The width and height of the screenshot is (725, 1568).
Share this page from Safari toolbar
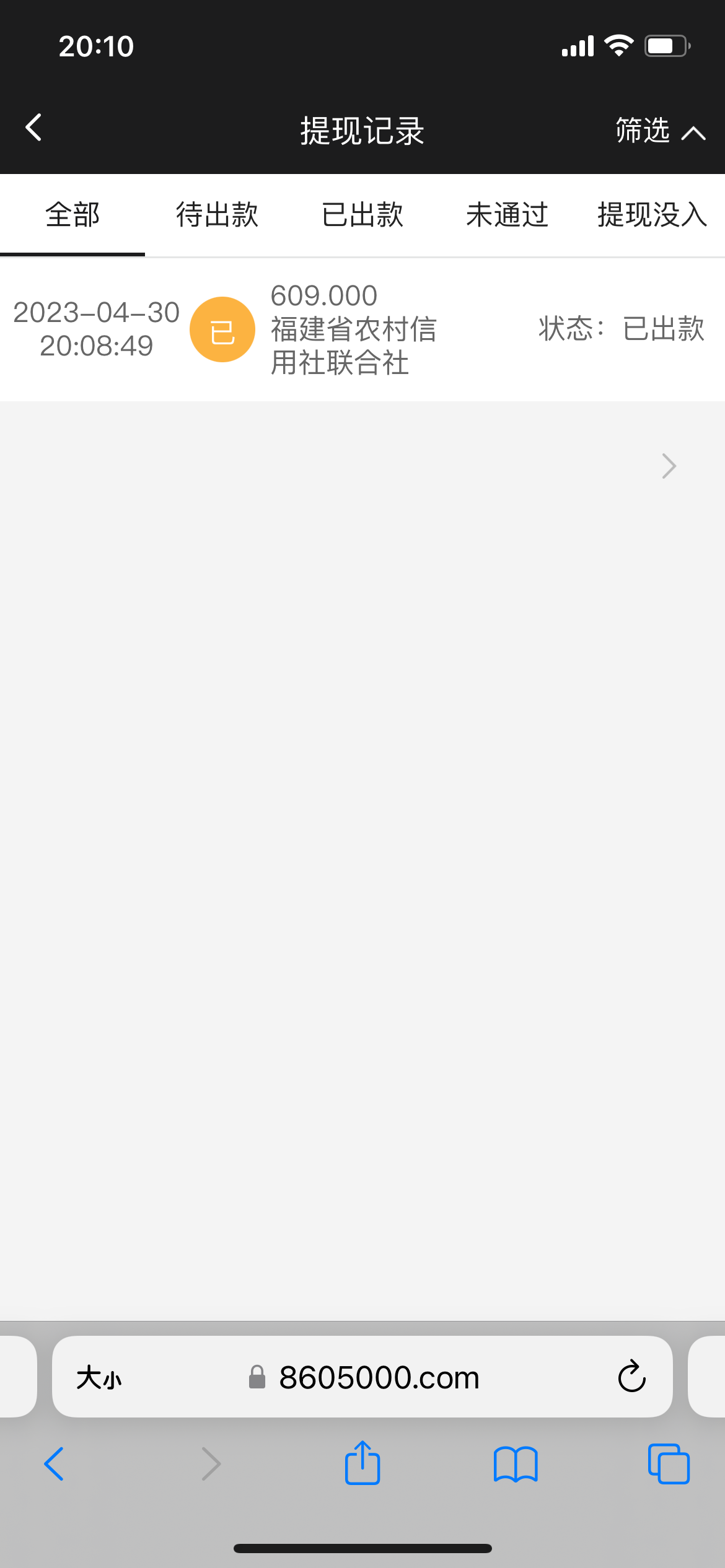click(x=362, y=1463)
